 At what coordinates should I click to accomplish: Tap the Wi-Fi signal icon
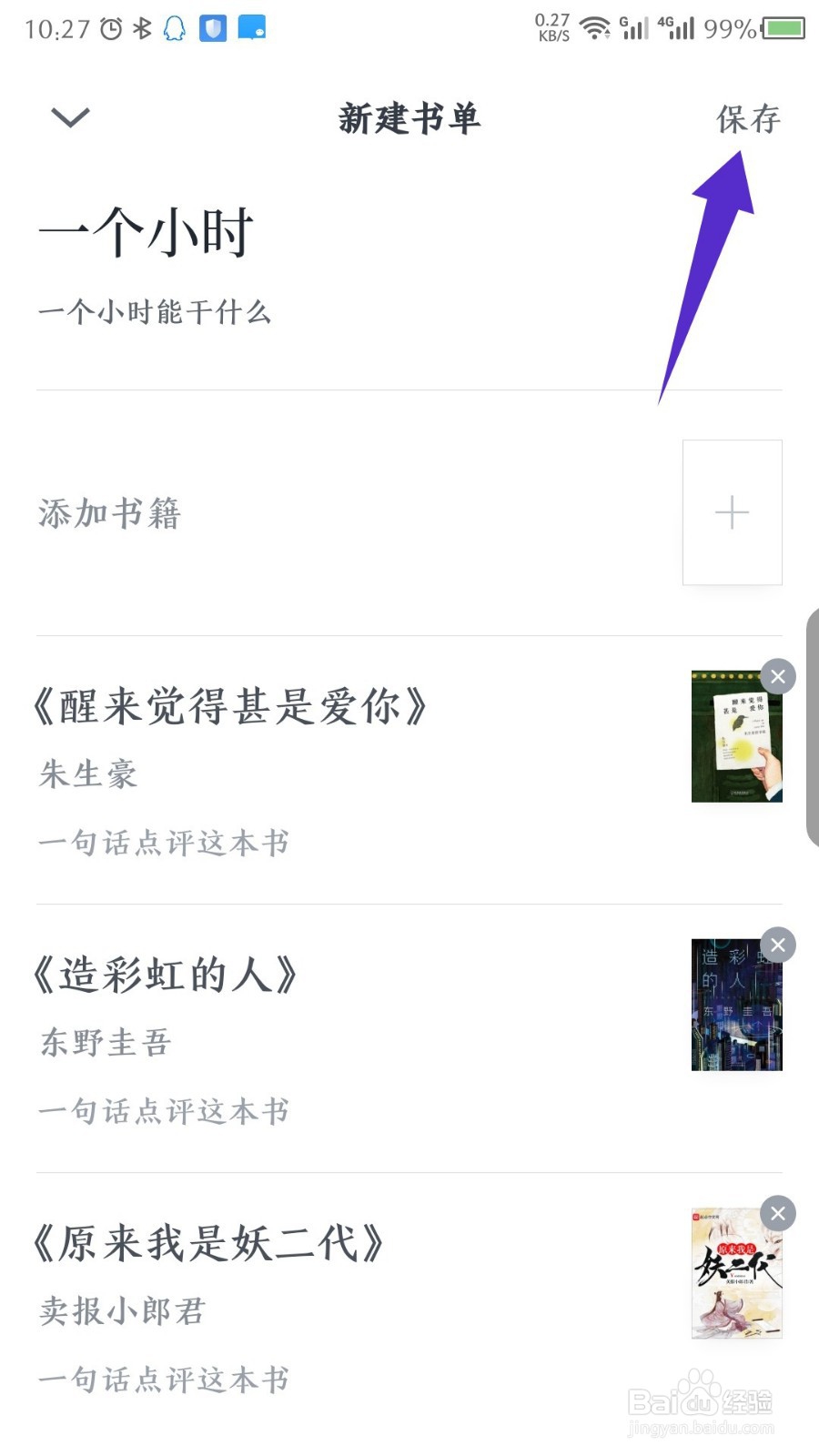click(595, 28)
